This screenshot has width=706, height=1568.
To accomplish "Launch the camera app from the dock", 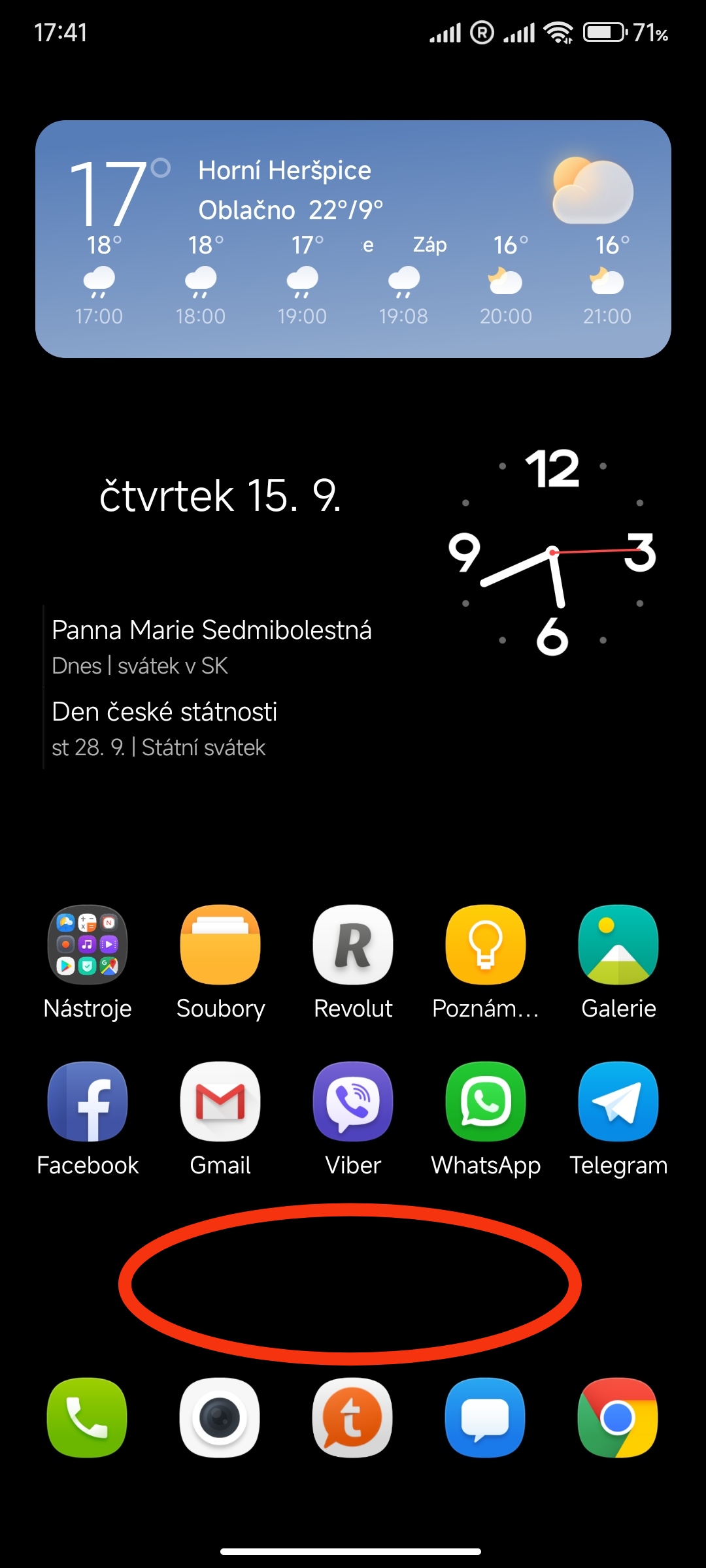I will point(220,1418).
